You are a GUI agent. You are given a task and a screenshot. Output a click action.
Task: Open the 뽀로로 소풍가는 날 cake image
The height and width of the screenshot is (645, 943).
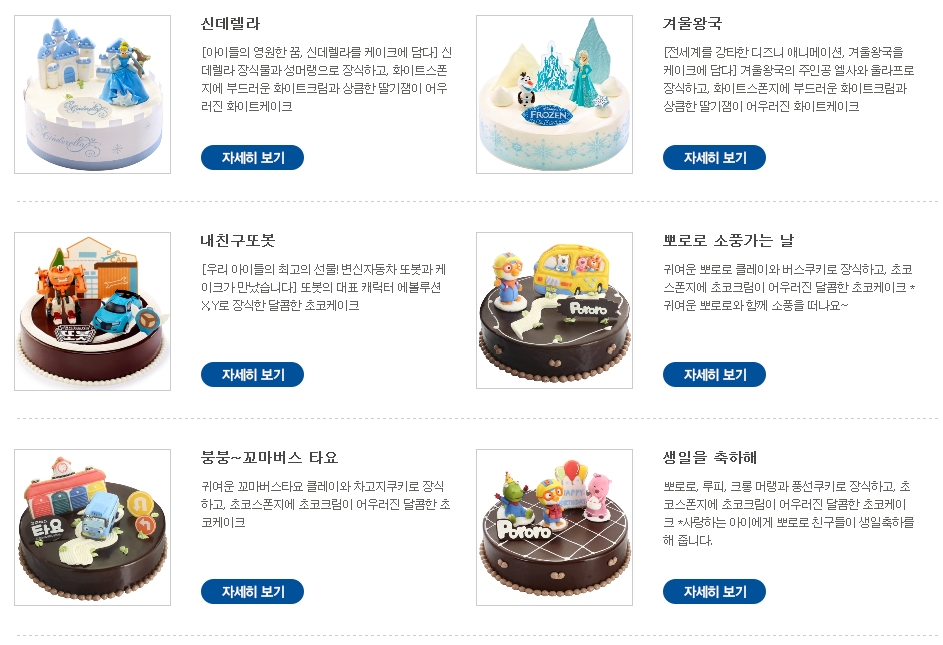click(x=554, y=311)
